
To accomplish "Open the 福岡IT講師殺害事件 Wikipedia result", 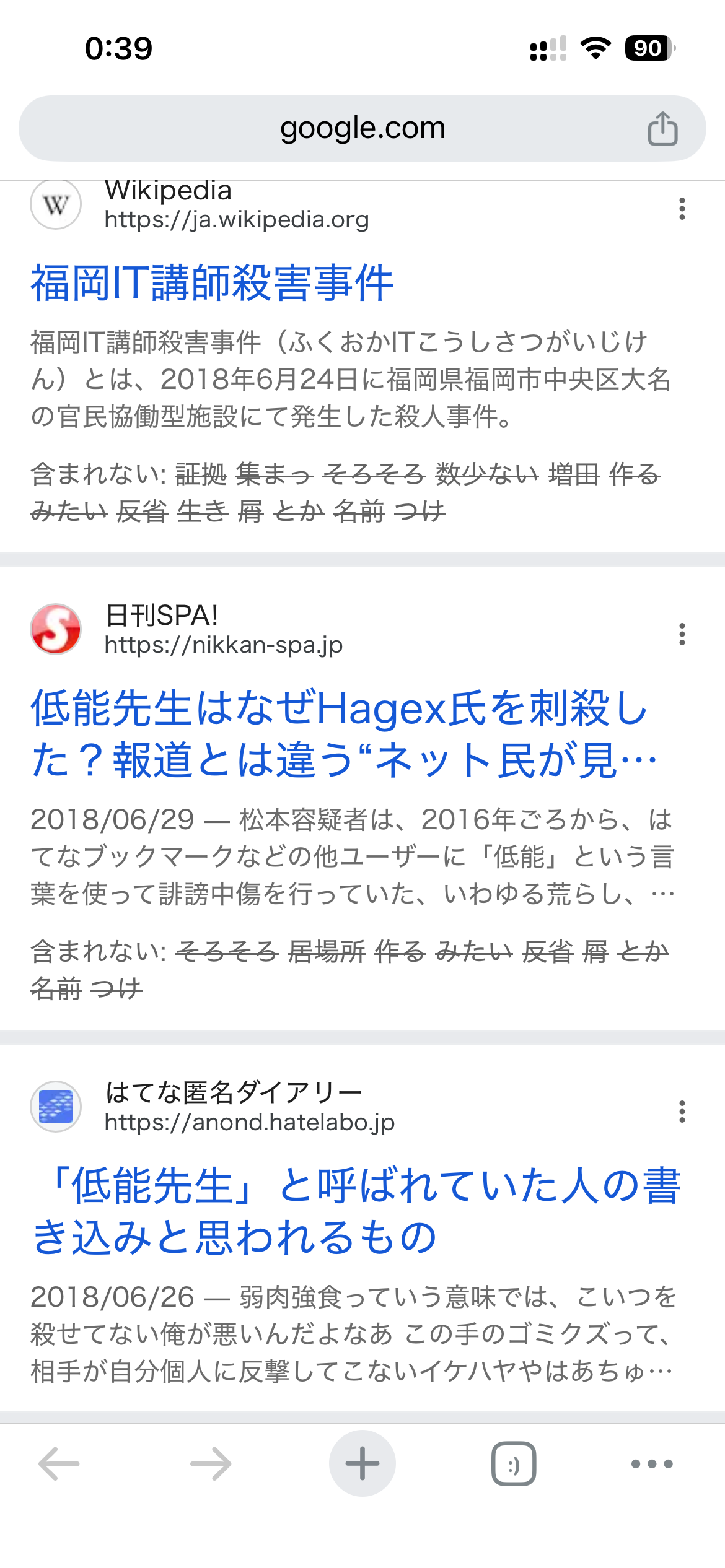I will point(212,283).
